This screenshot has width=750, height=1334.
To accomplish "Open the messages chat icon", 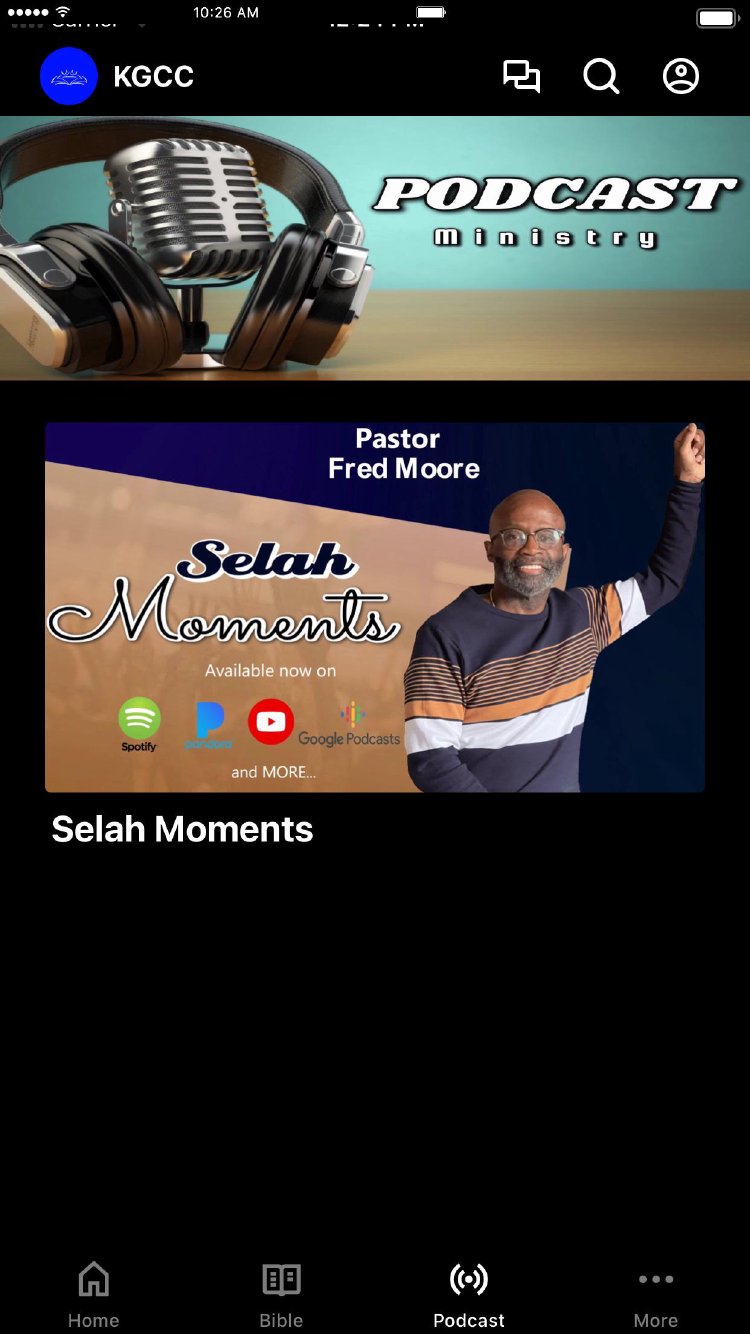I will [521, 77].
